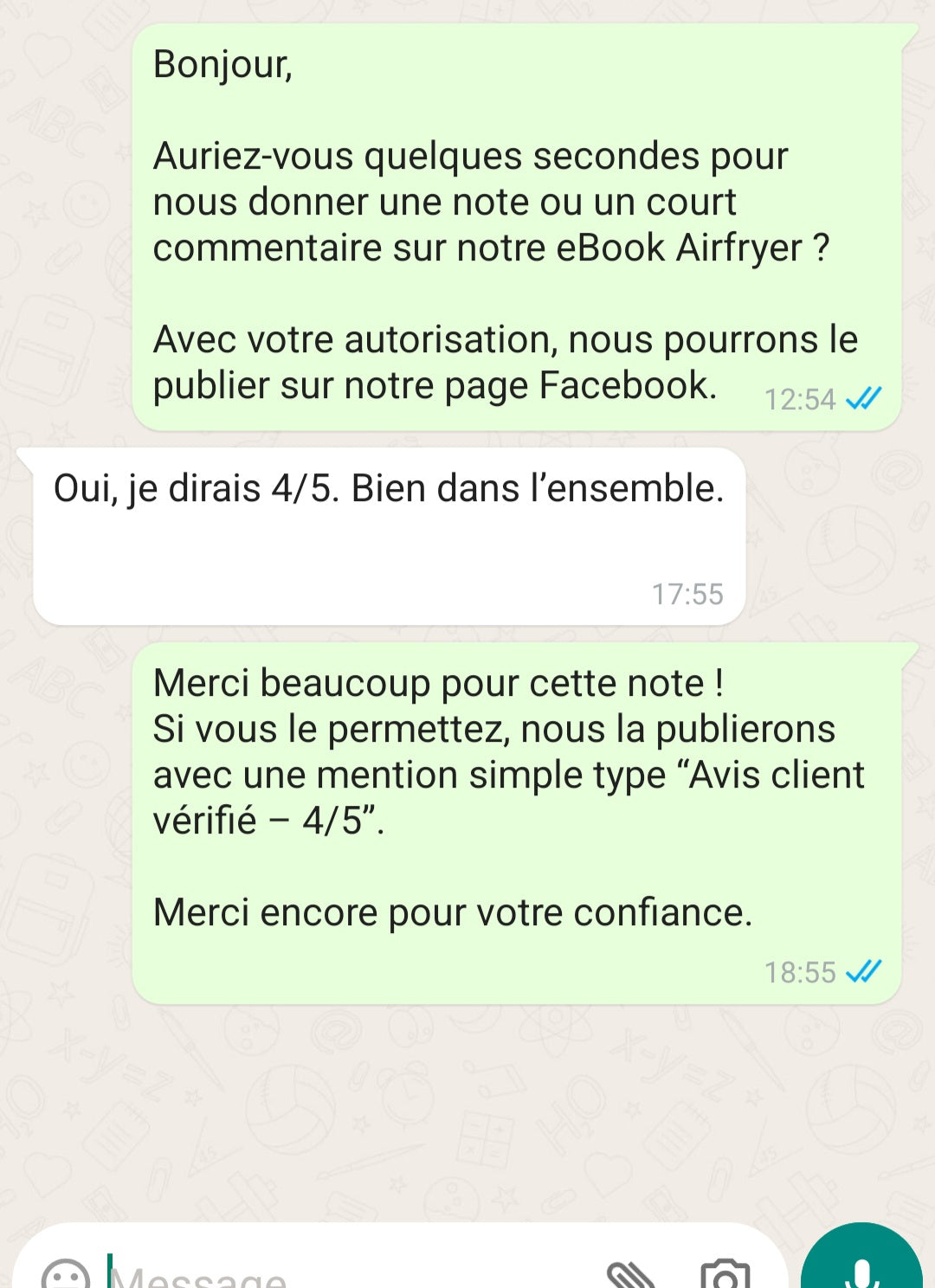Open the emoji picker
Image resolution: width=935 pixels, height=1288 pixels.
click(x=66, y=1274)
